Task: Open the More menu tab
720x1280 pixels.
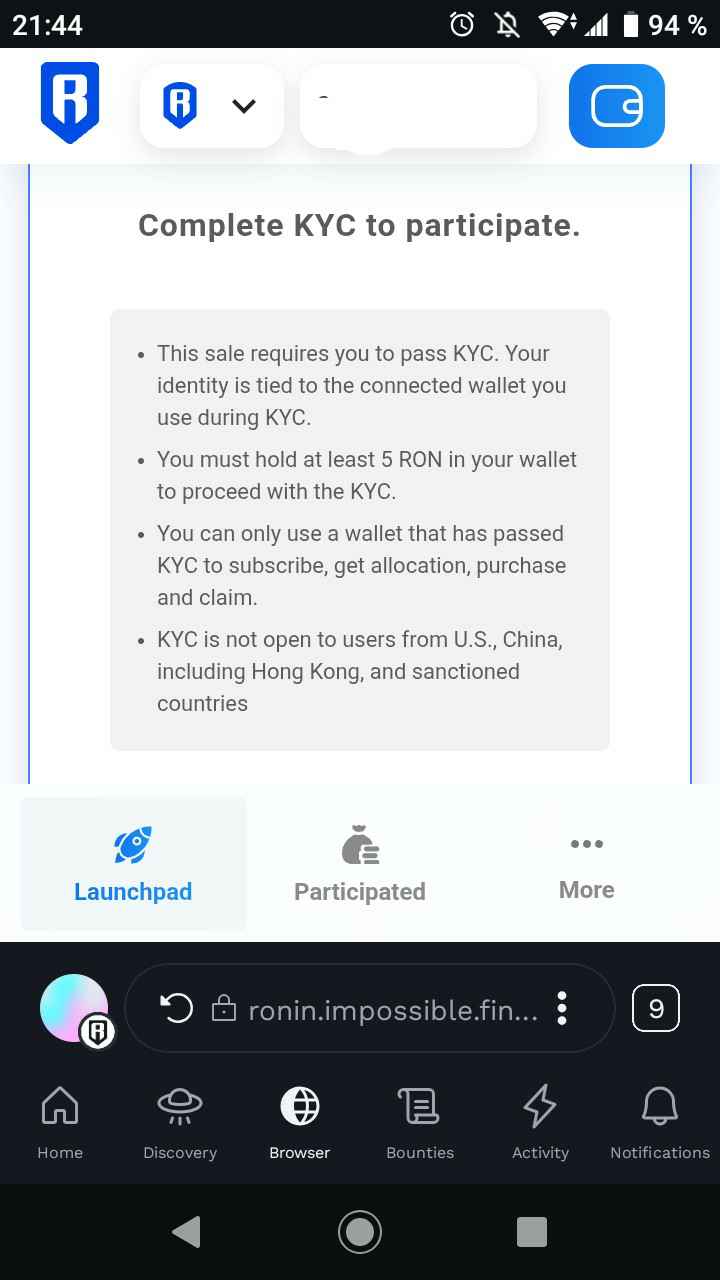Action: click(x=586, y=864)
